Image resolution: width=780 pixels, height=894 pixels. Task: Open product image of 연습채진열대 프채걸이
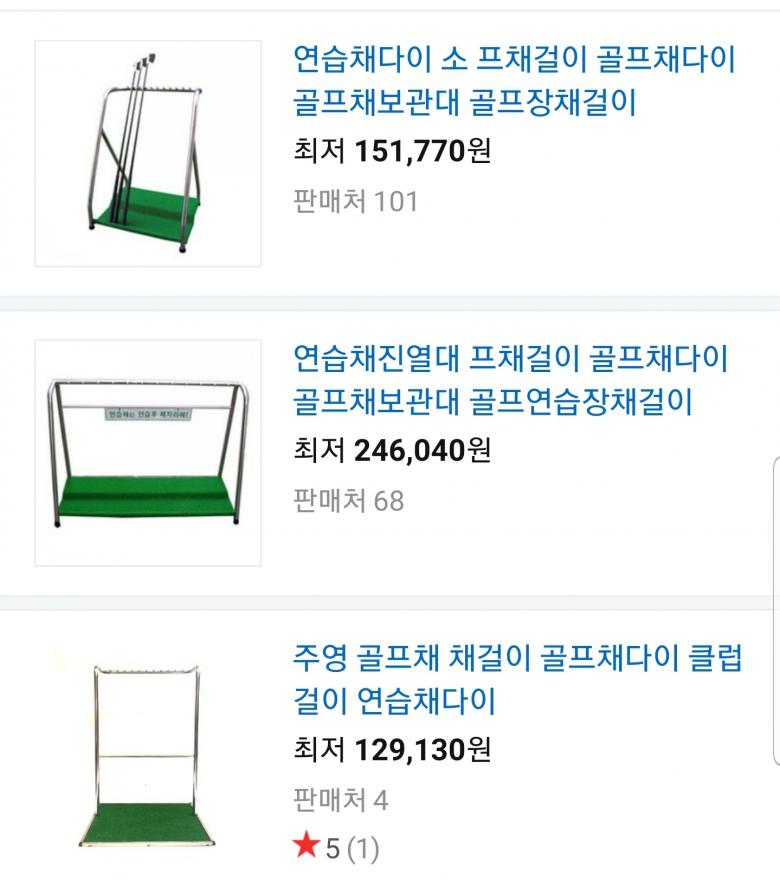148,452
